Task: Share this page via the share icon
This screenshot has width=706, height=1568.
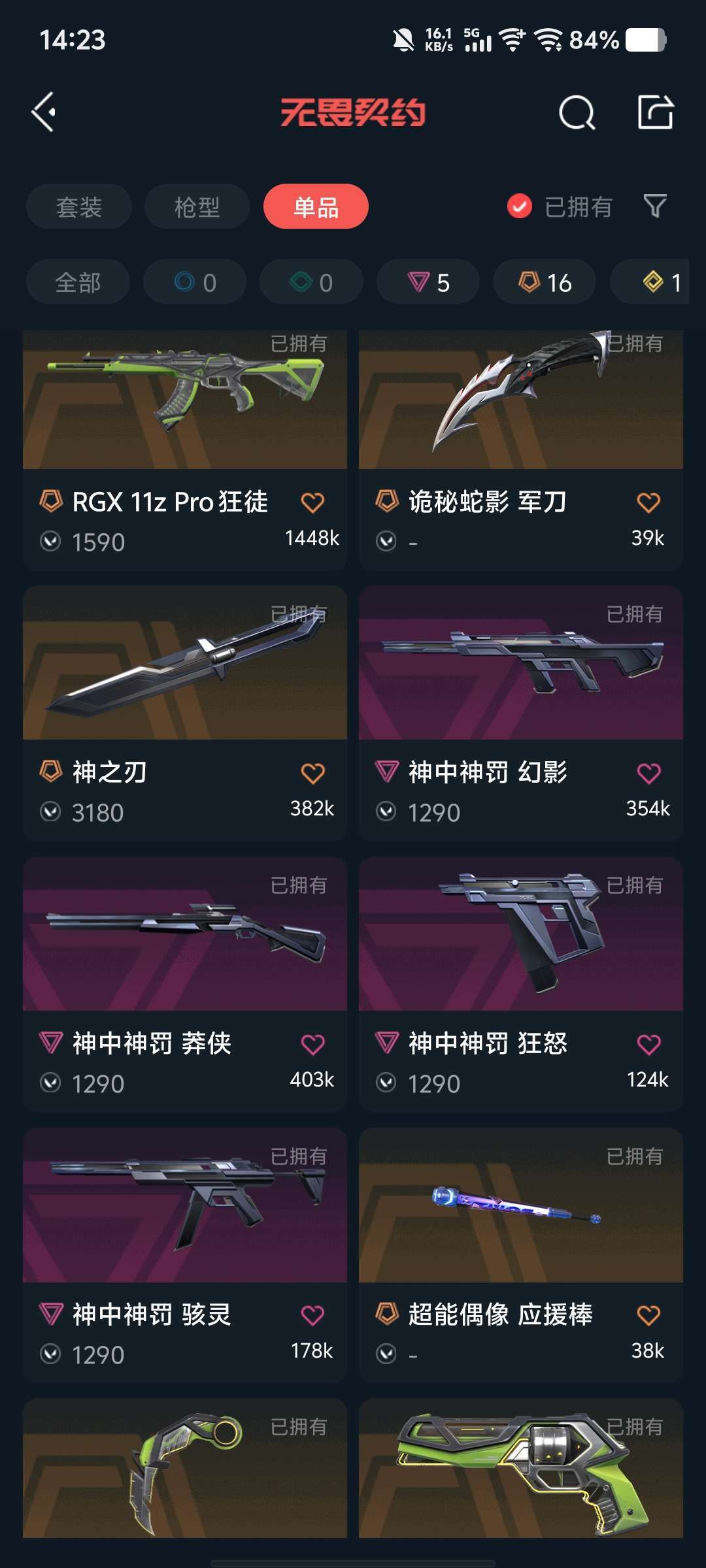Action: [656, 112]
